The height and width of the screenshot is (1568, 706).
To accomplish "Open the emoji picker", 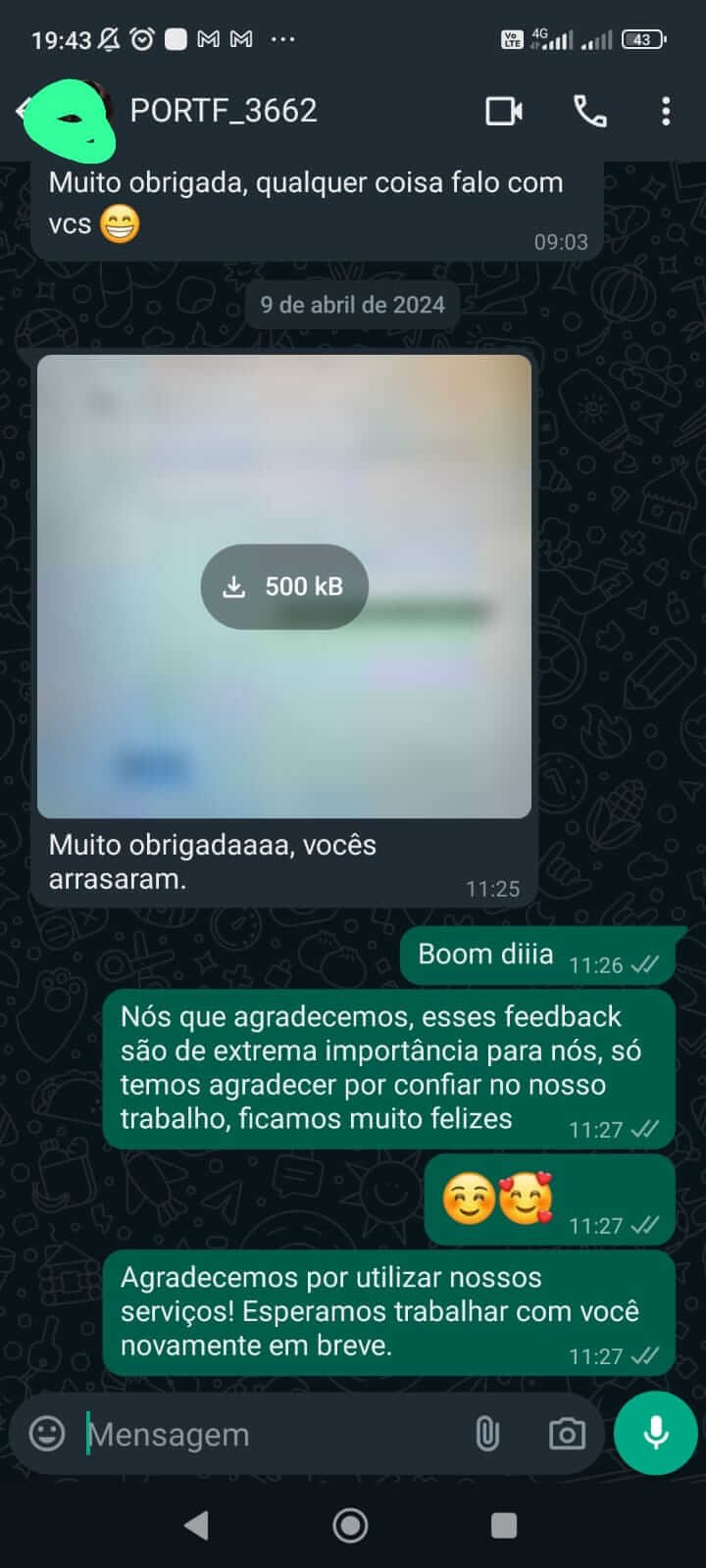I will point(47,1434).
